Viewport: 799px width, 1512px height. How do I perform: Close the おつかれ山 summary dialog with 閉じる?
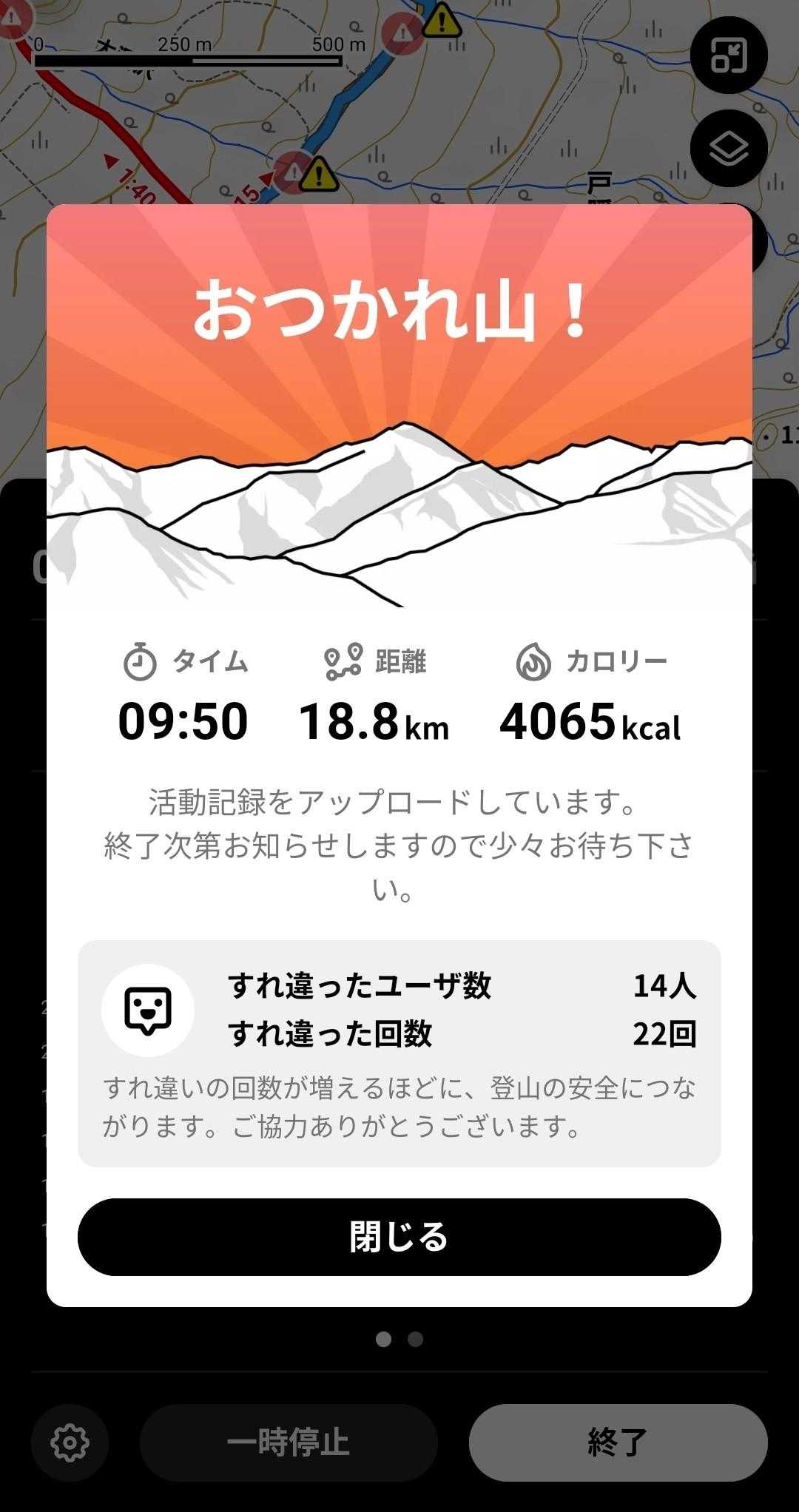tap(399, 1237)
